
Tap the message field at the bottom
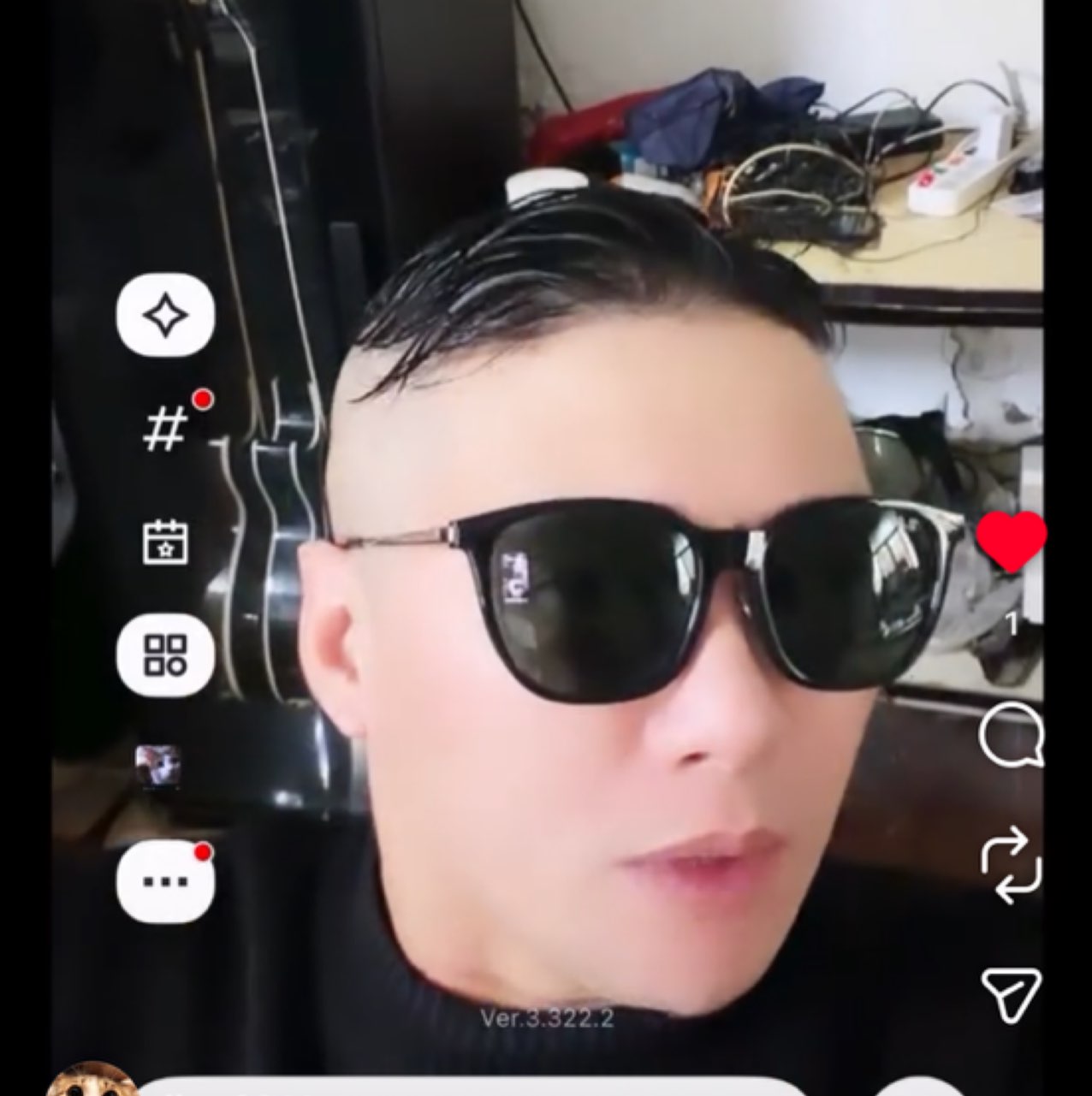479,1087
